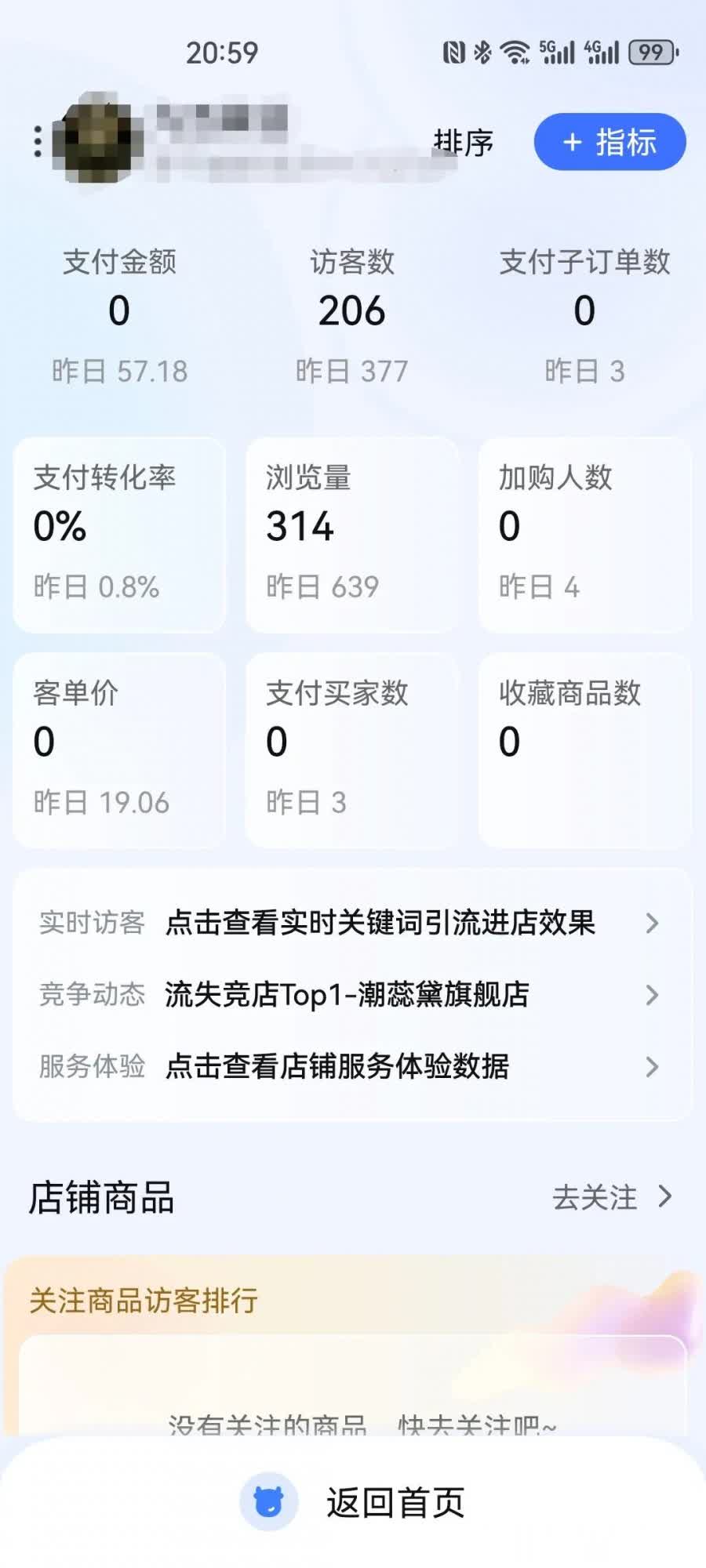Open the 支付转化率 metric card
The image size is (706, 1568).
tap(119, 535)
